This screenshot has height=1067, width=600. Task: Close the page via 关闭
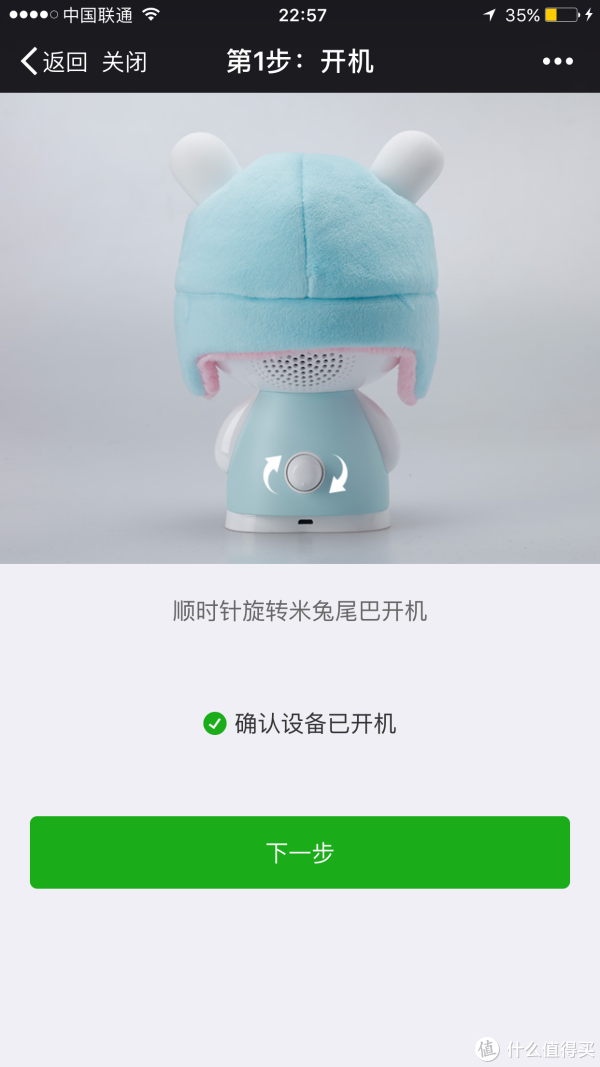pos(124,62)
